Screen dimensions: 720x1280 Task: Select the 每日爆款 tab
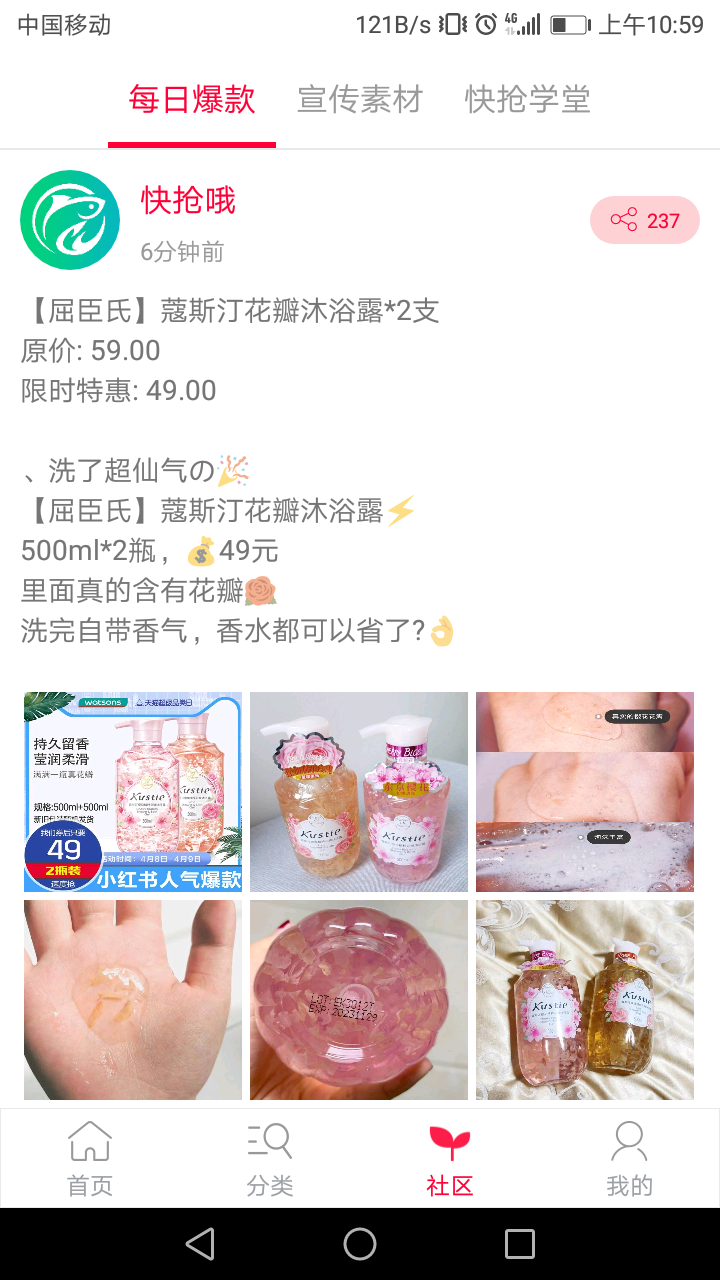pyautogui.click(x=192, y=99)
